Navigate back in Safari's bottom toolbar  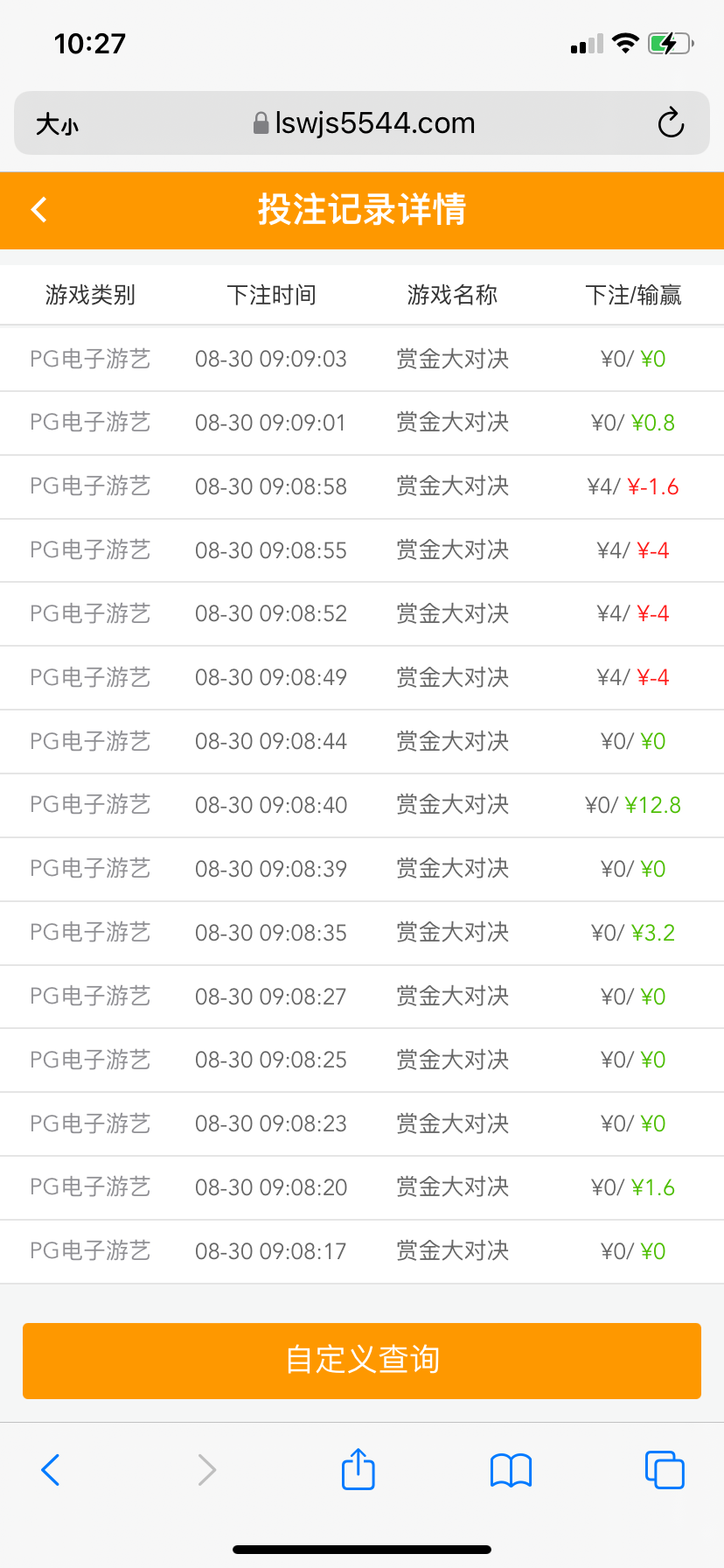51,1470
